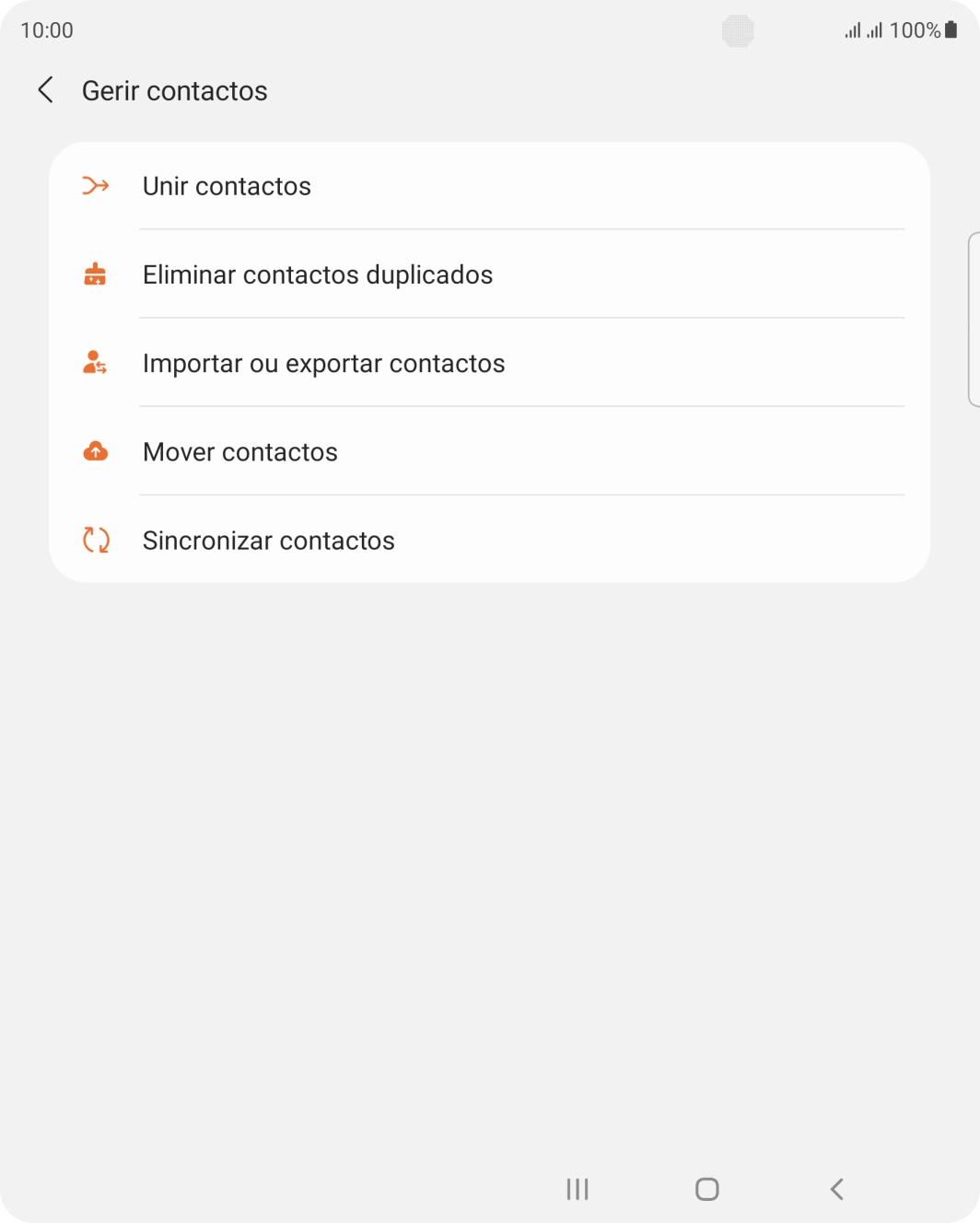Select the Unir contactos merge icon
Viewport: 980px width, 1223px height.
(95, 186)
